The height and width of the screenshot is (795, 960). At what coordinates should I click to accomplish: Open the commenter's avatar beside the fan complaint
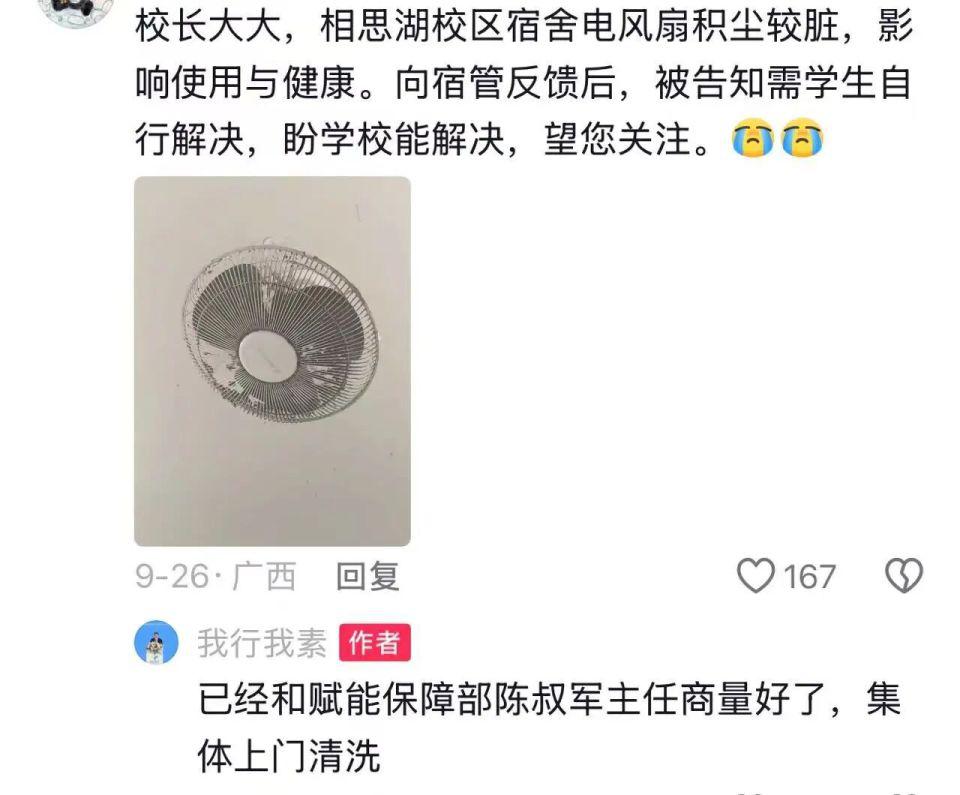click(x=73, y=10)
